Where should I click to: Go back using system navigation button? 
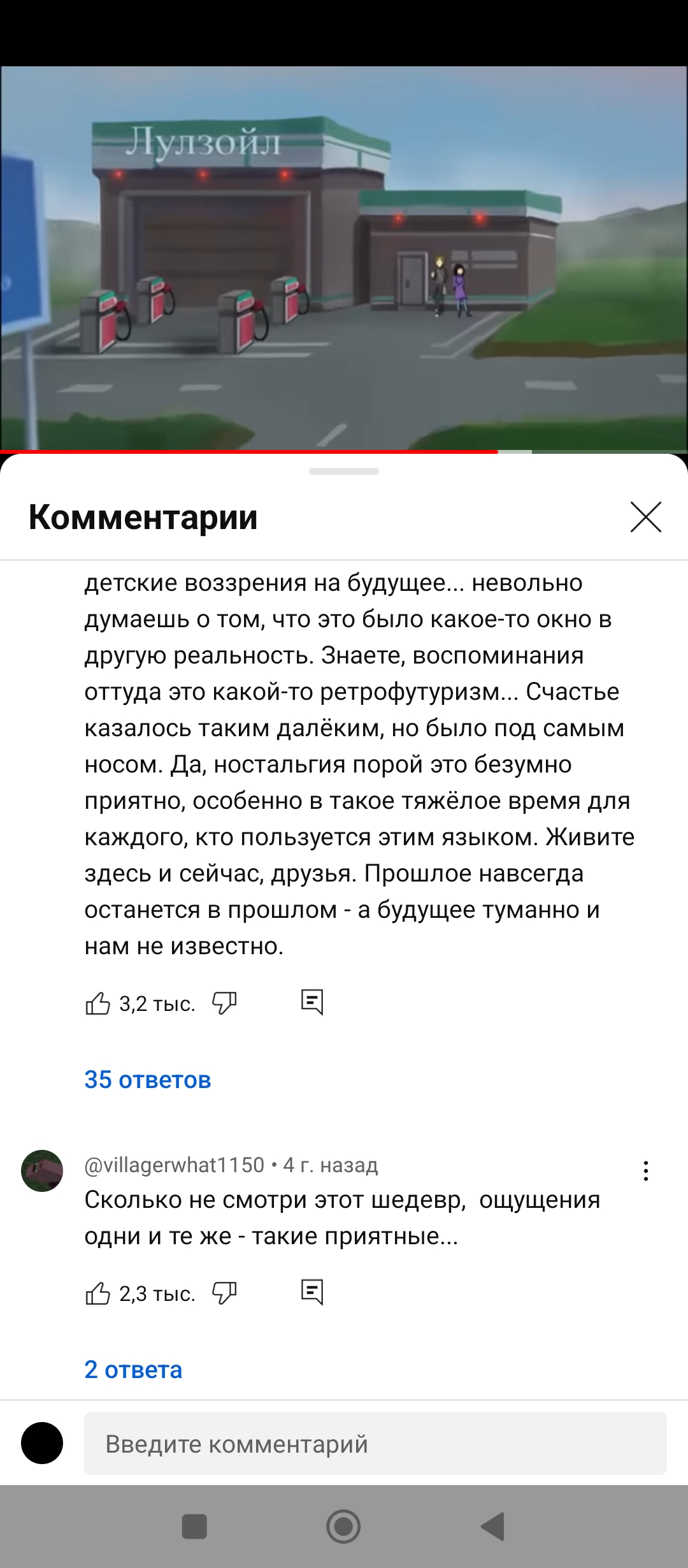493,1527
